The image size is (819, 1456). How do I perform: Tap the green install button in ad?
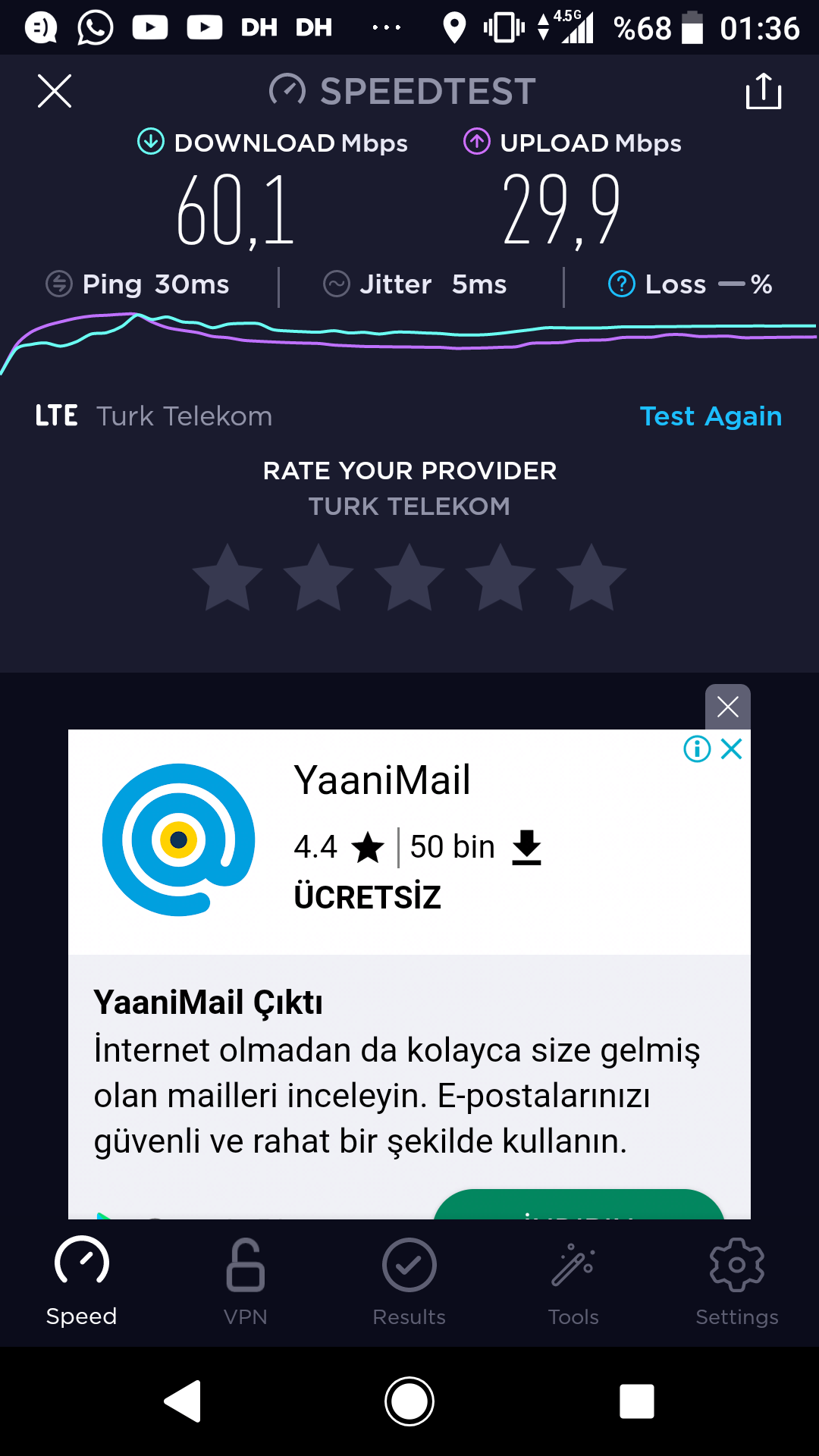579,1205
